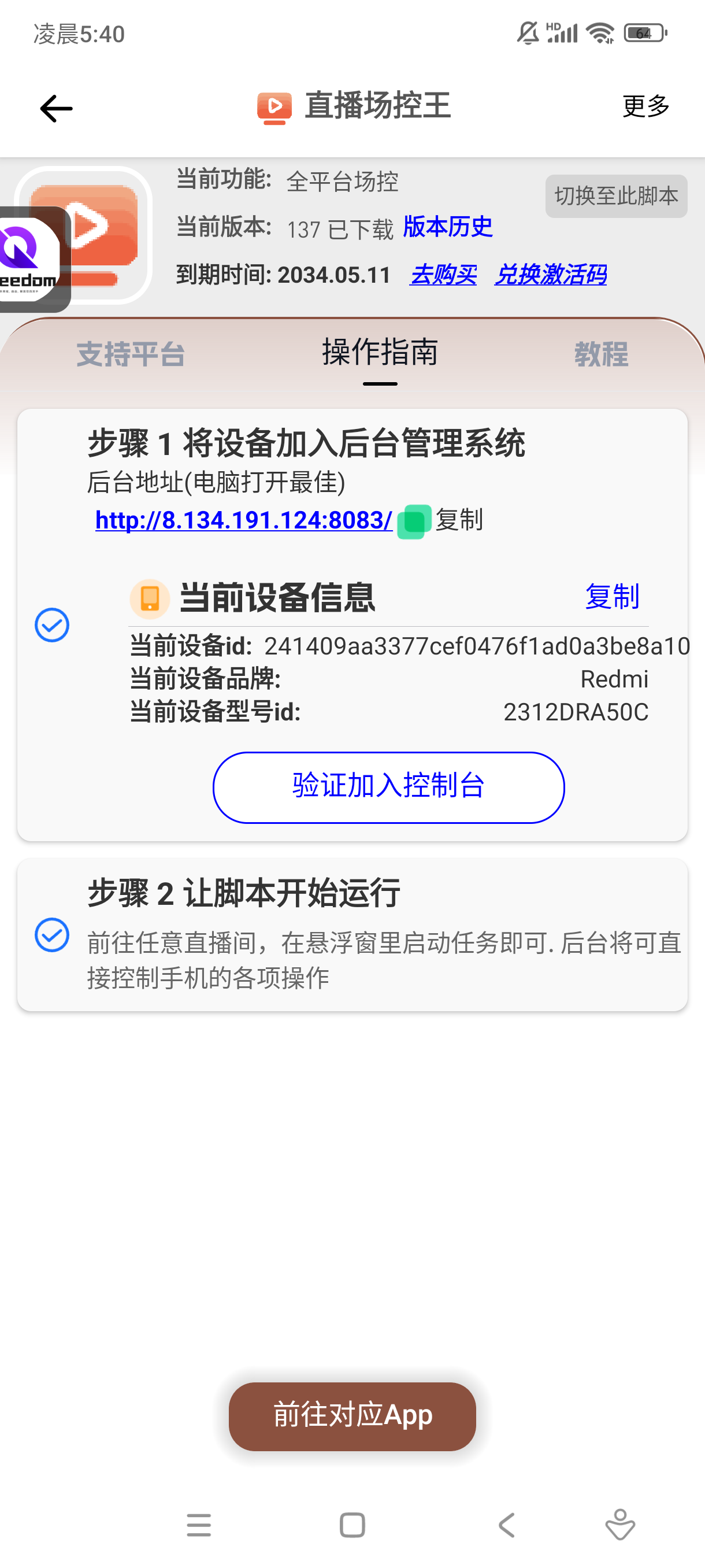Switch to the 教程 tab
The width and height of the screenshot is (705, 1568).
tap(601, 354)
